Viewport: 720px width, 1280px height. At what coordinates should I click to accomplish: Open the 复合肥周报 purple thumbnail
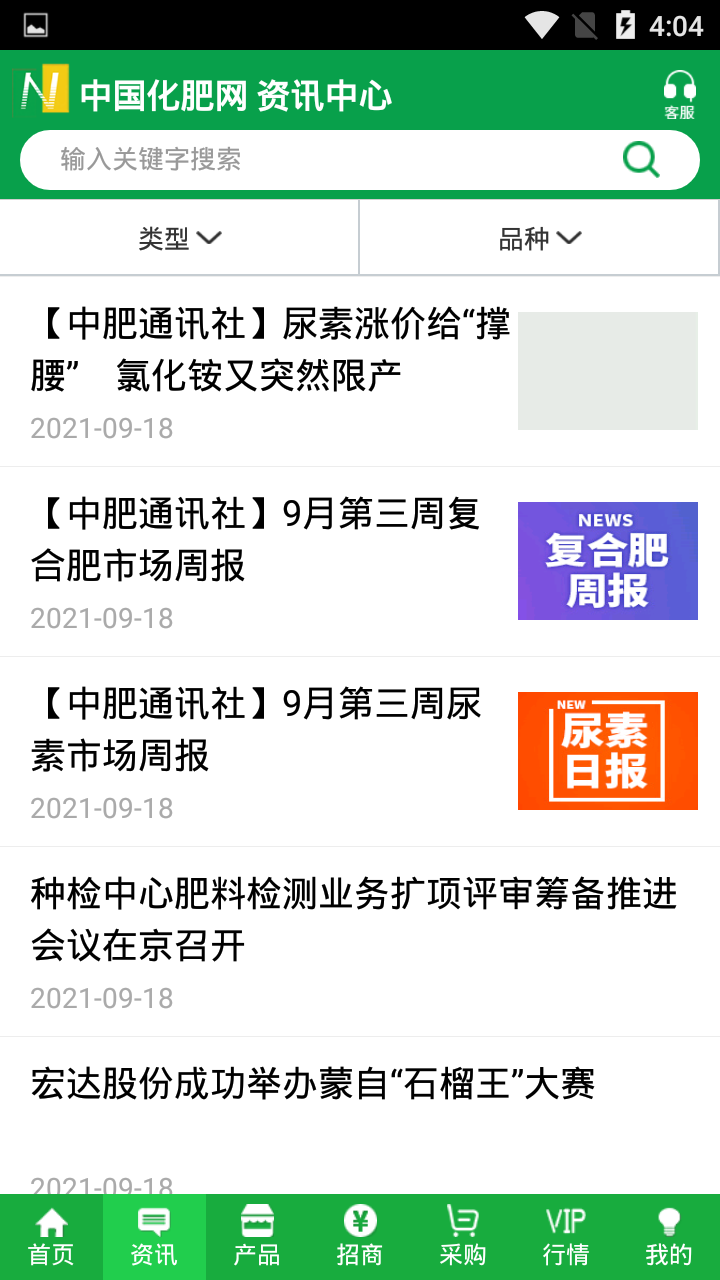tap(607, 561)
